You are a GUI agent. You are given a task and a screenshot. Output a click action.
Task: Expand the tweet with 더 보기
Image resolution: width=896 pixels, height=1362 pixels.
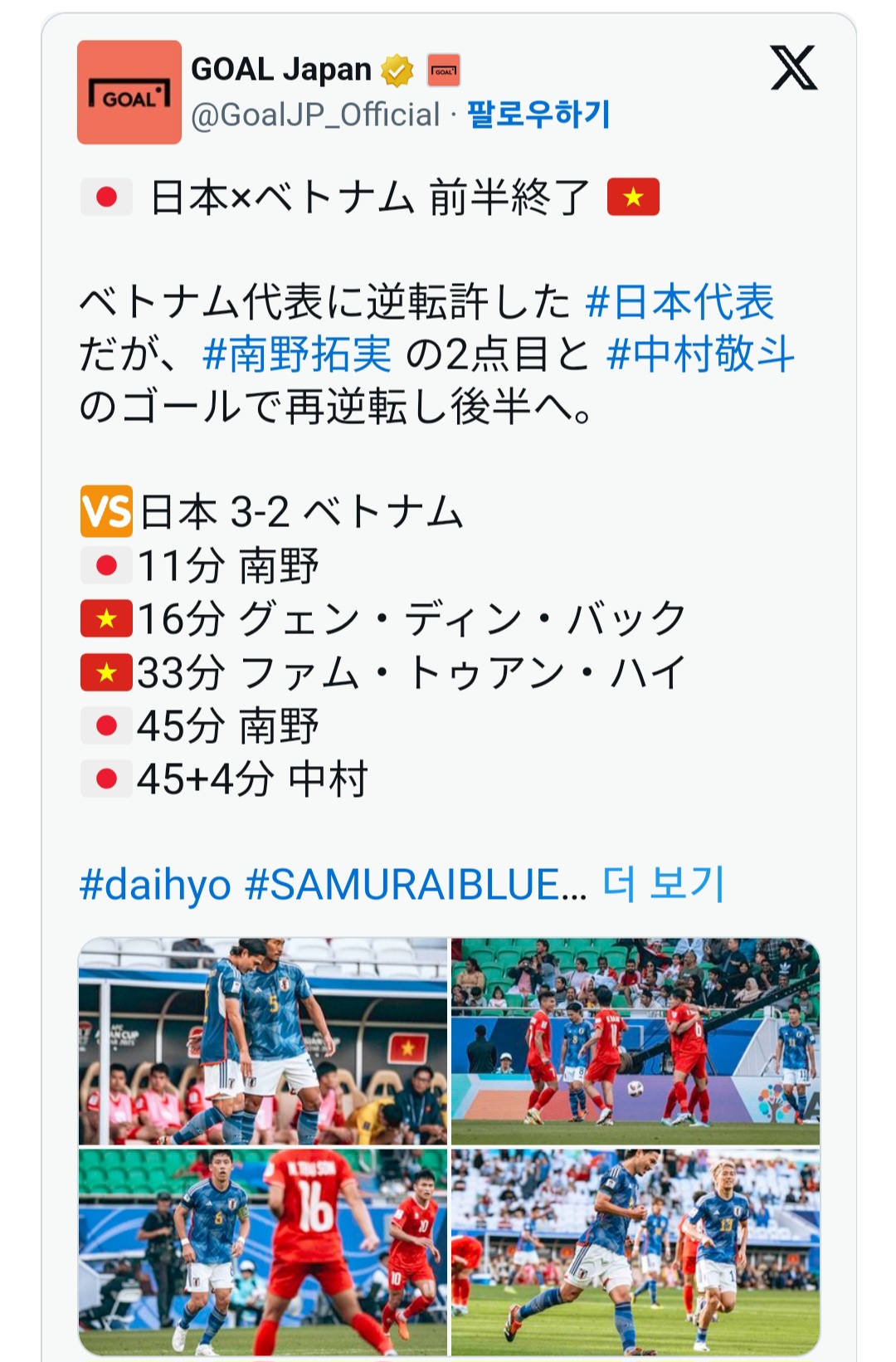664,884
